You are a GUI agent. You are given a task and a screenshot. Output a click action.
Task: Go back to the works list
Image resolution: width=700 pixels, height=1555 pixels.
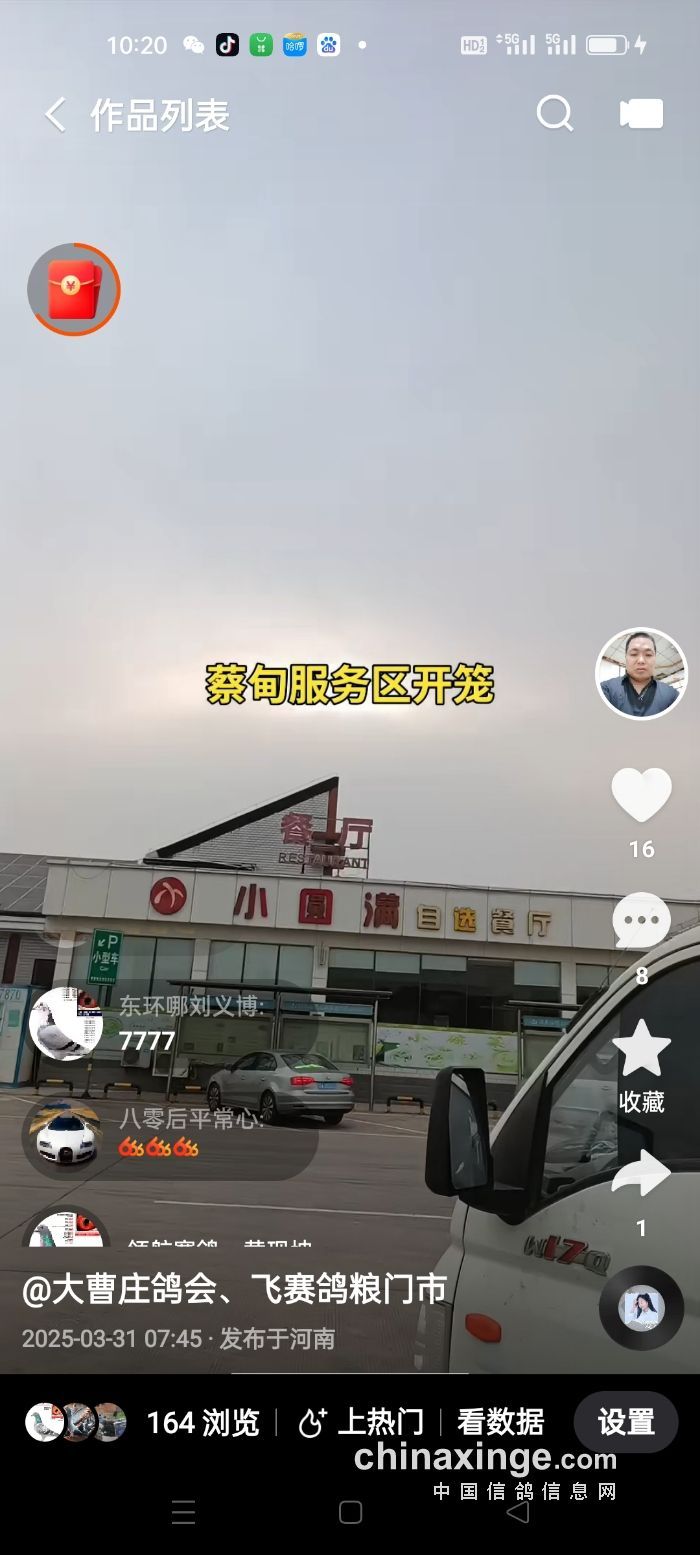[x=55, y=115]
